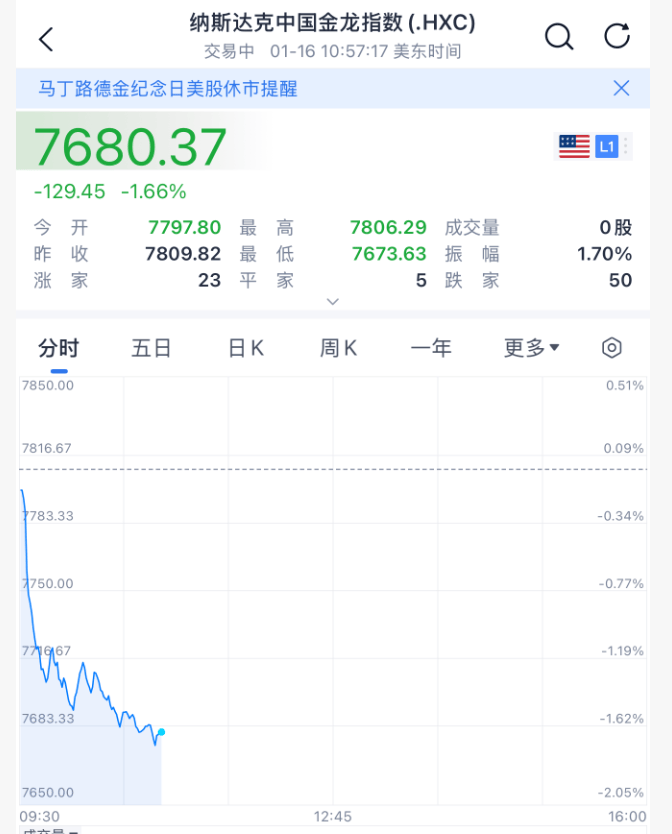
Task: Open the 马丁路德金纪念日美股休市提醒 notice
Action: click(x=168, y=89)
